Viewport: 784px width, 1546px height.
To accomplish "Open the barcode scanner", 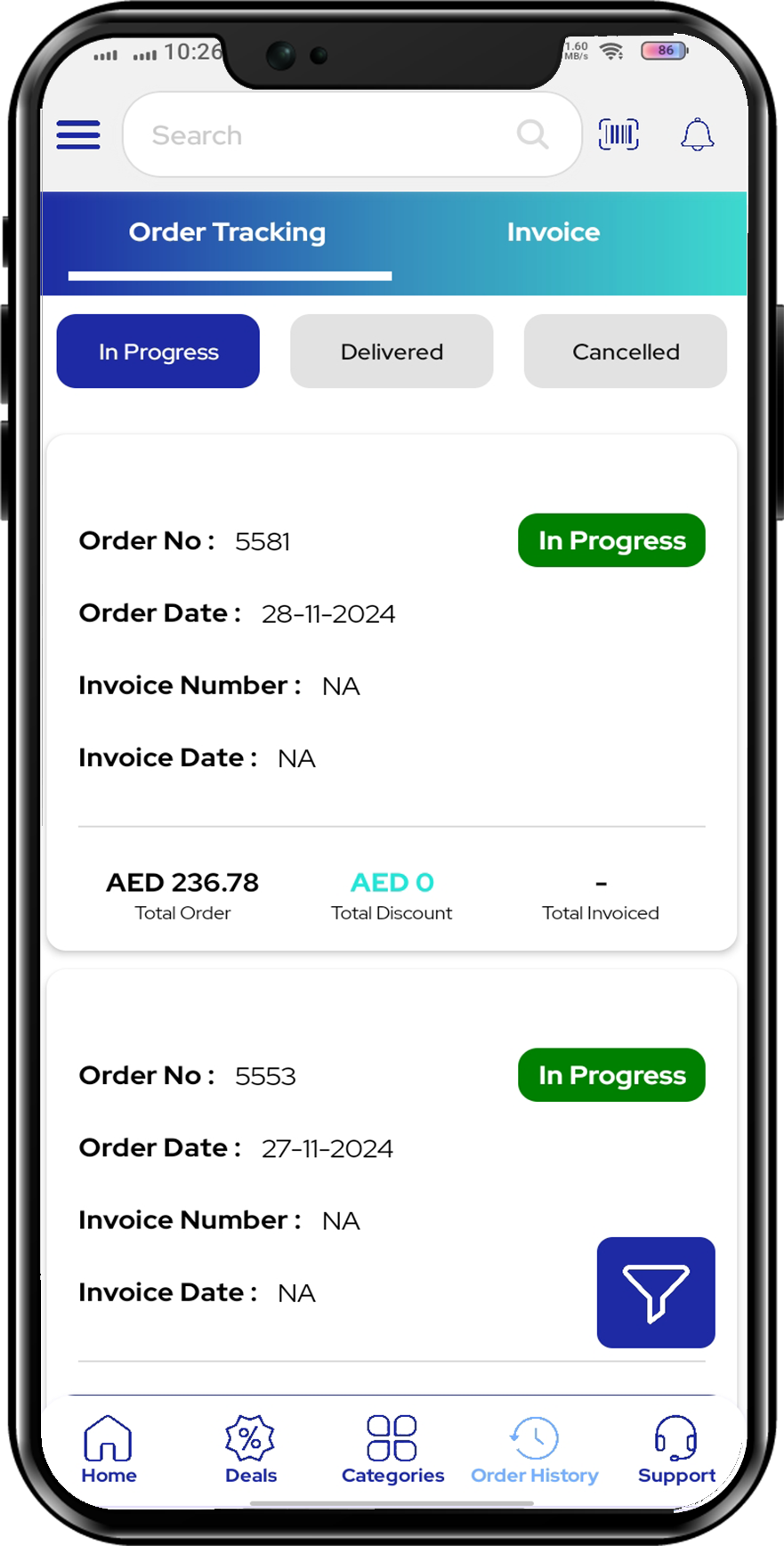I will (618, 134).
